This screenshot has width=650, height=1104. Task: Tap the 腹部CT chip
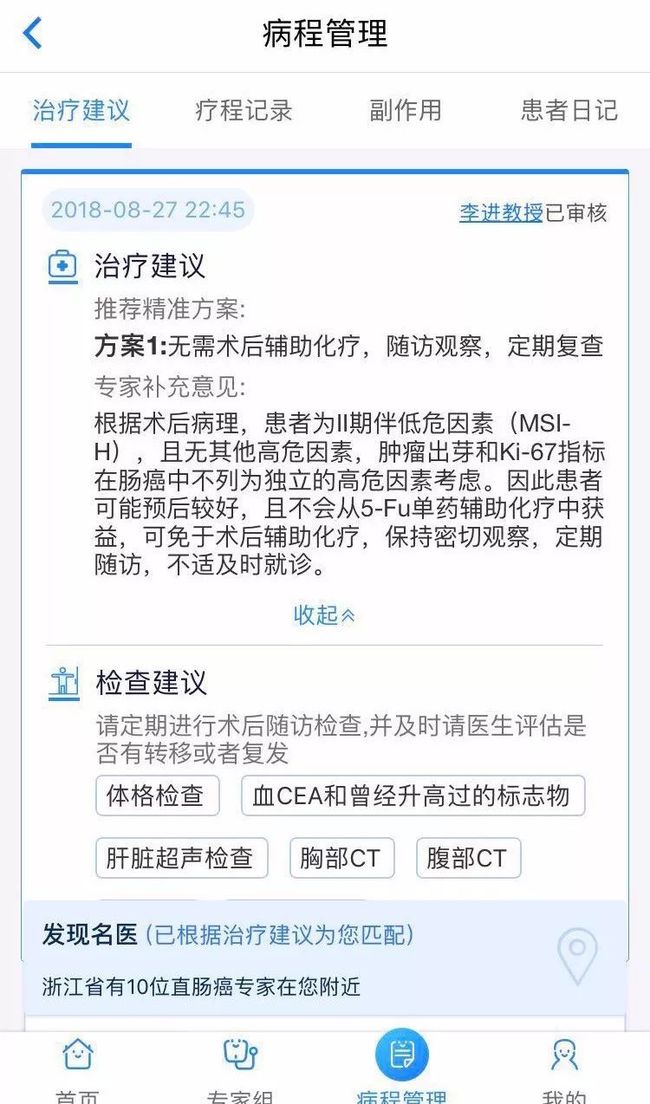(468, 858)
